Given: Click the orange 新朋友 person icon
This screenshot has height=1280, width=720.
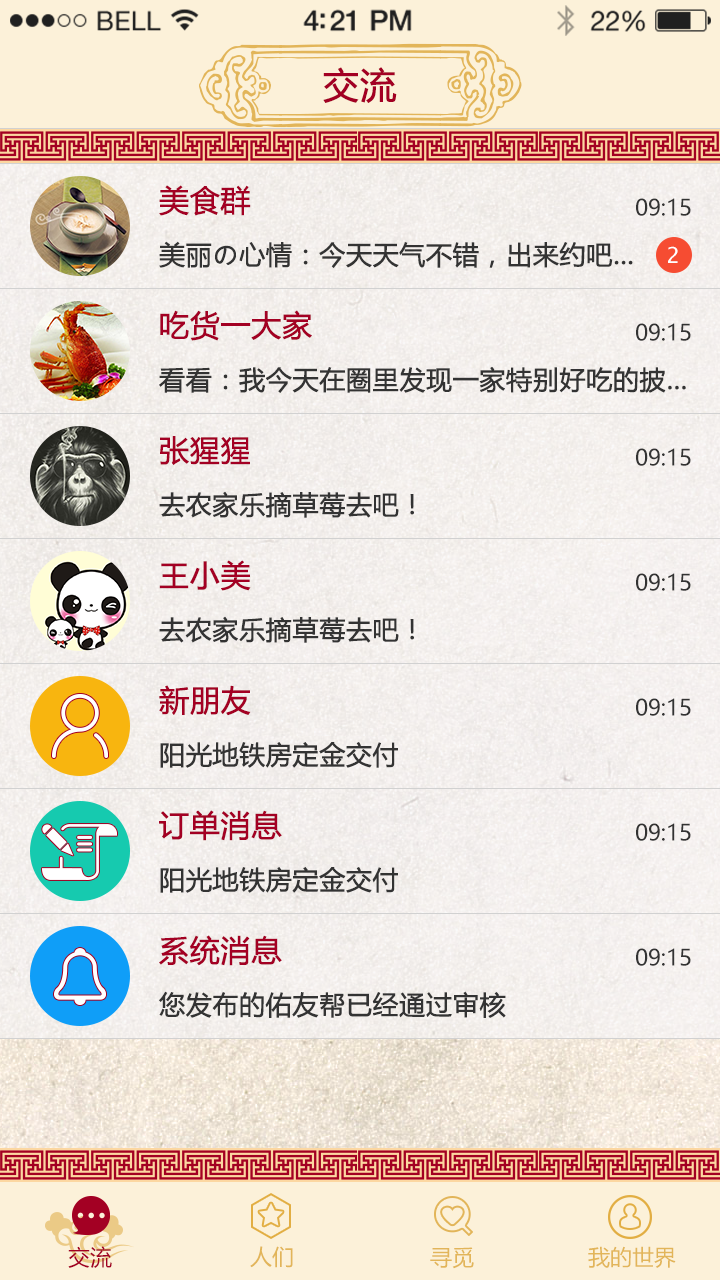Looking at the screenshot, I should click(80, 726).
